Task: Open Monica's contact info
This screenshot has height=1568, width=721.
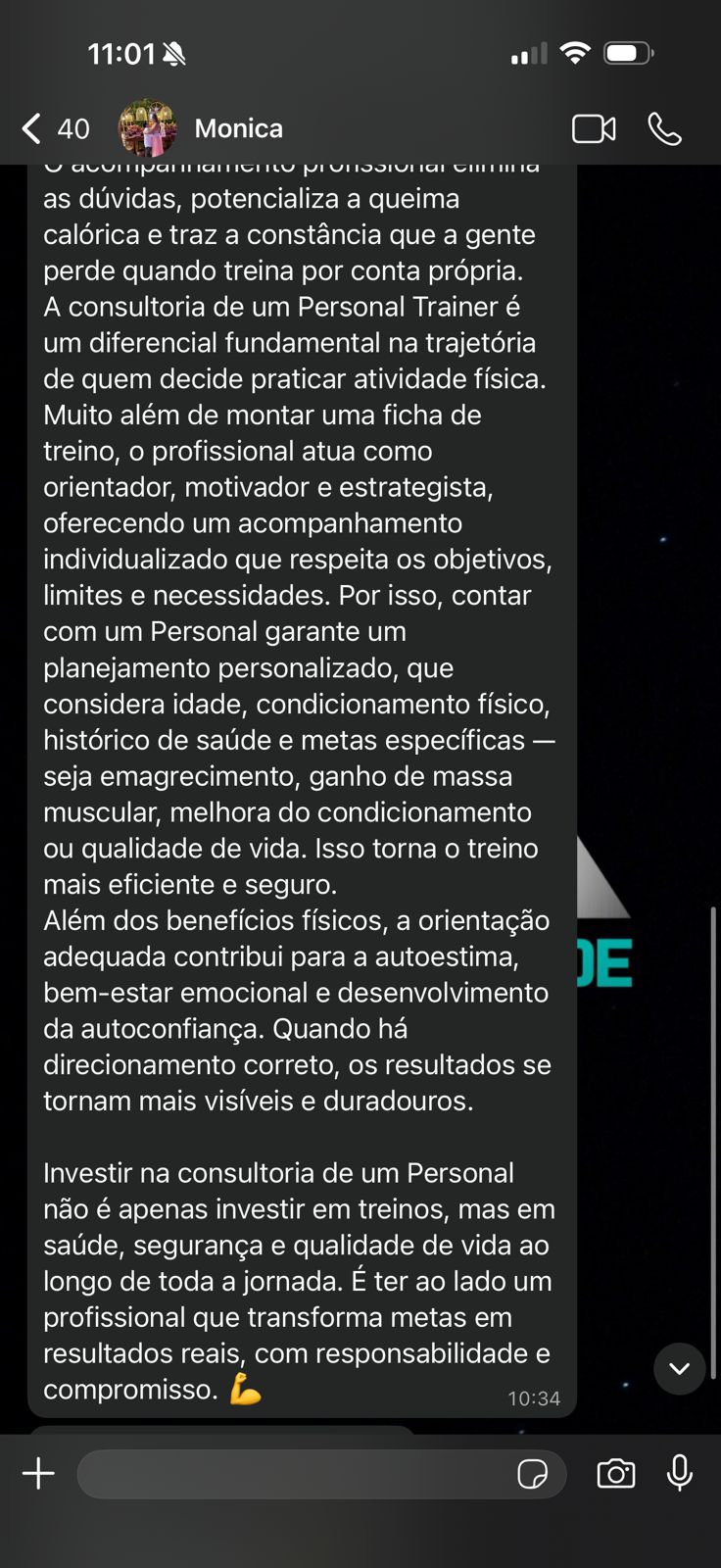Action: click(238, 128)
